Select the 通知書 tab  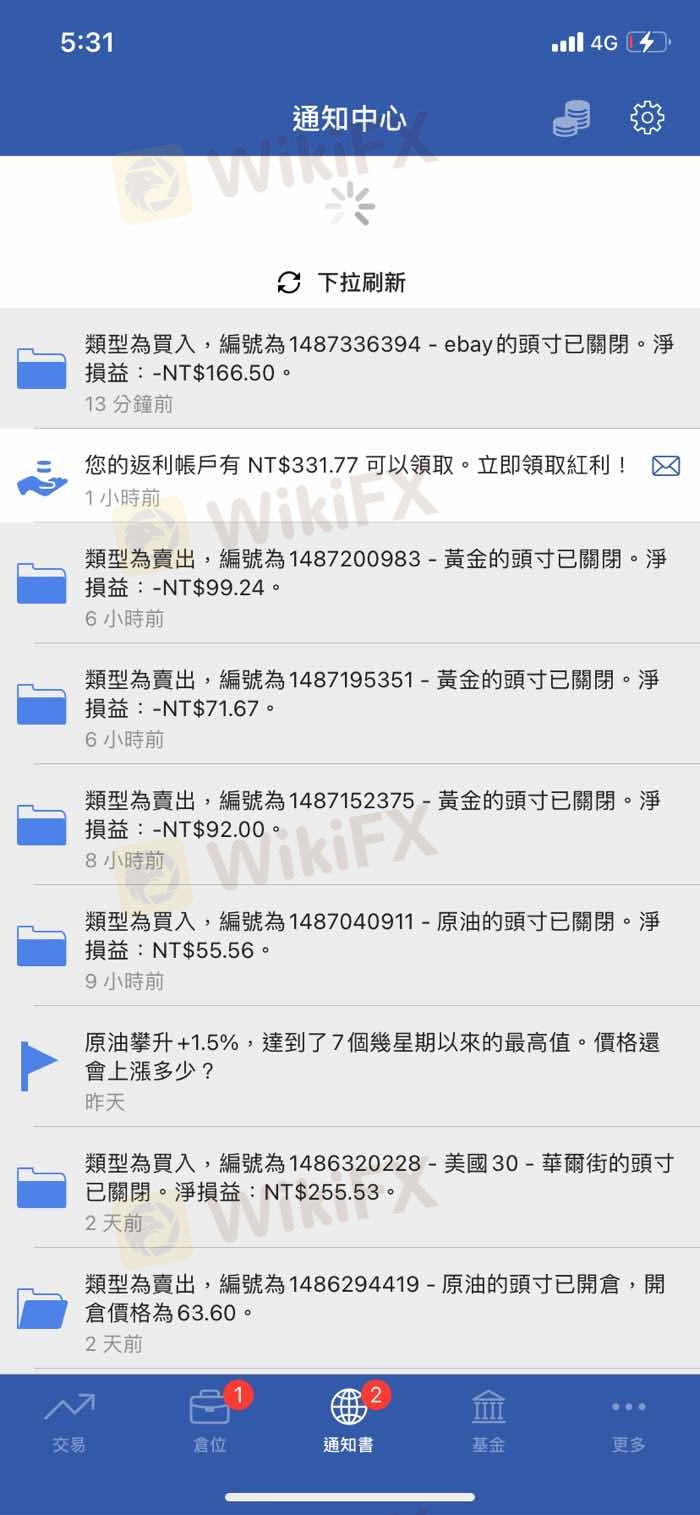tap(349, 1421)
